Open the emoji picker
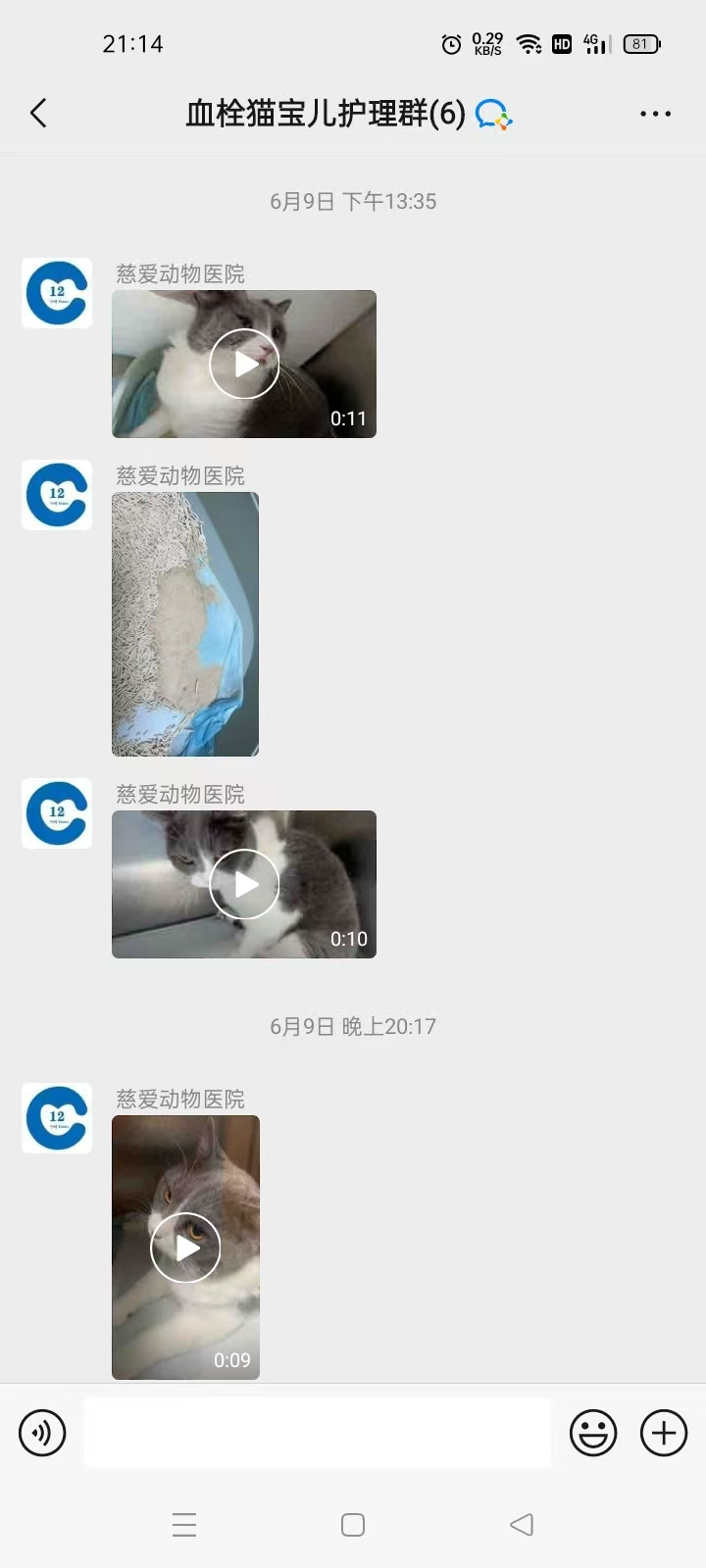Screen dimensions: 706x1568 593,1433
